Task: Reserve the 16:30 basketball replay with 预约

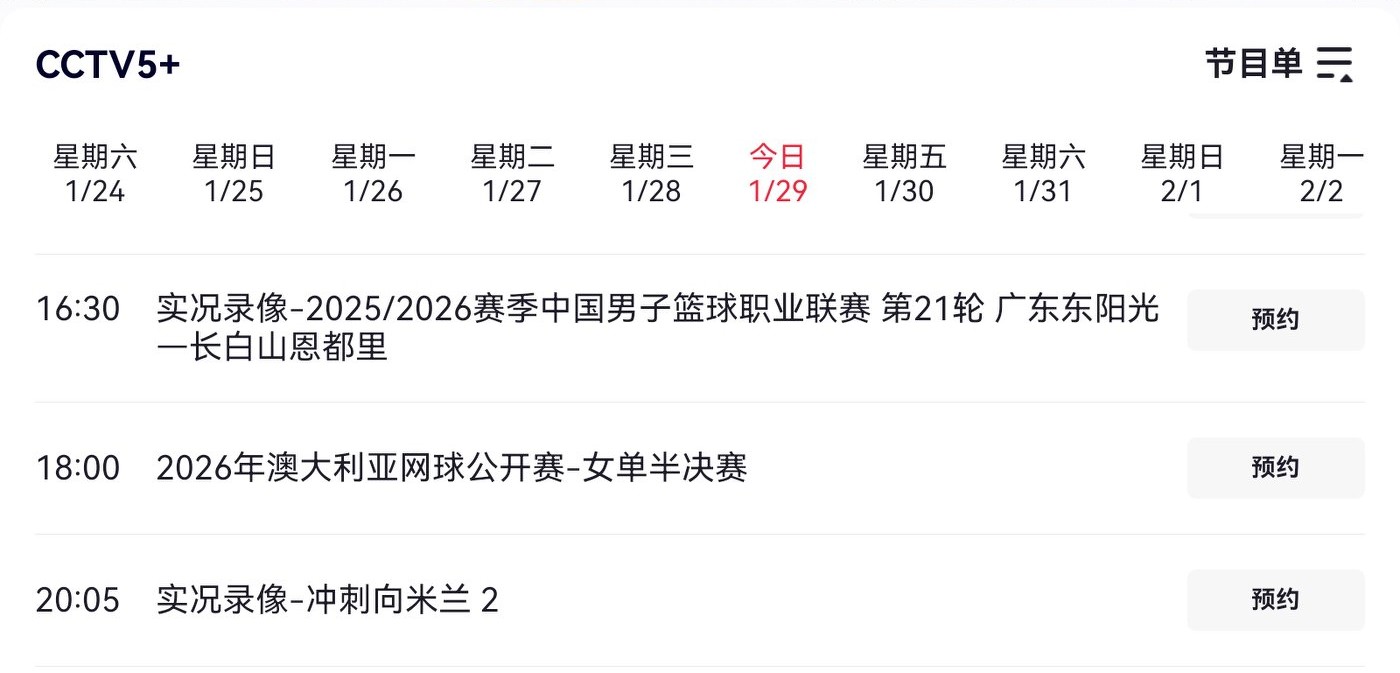Action: pos(1275,320)
